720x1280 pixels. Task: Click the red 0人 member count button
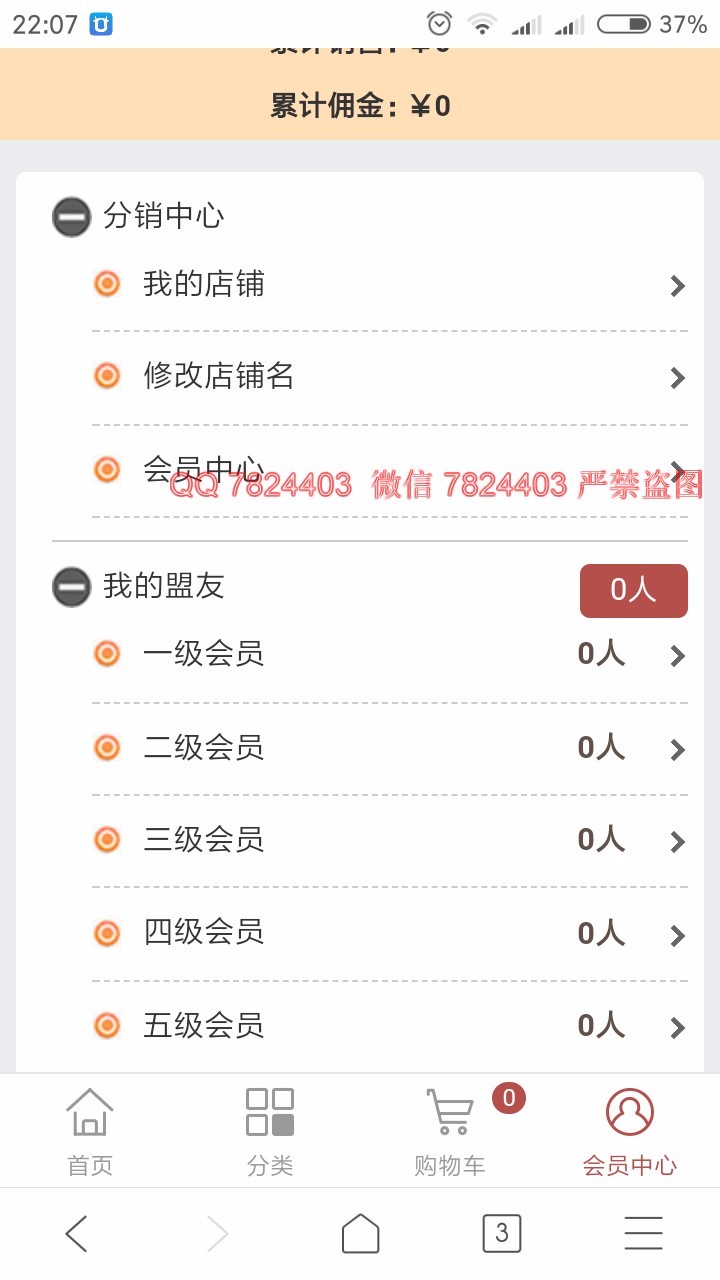tap(633, 590)
